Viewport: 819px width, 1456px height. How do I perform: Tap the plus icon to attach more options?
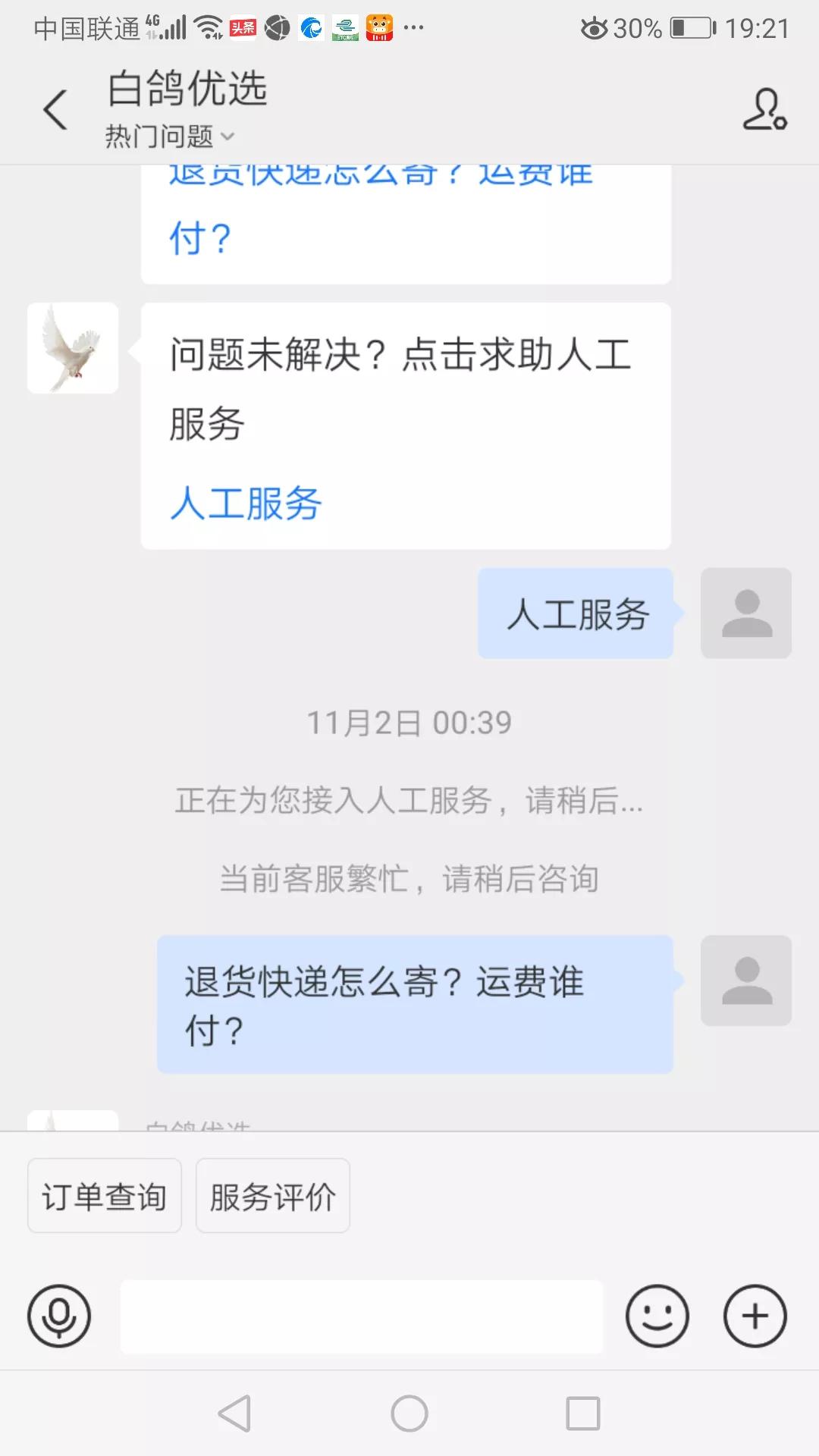(x=754, y=1316)
